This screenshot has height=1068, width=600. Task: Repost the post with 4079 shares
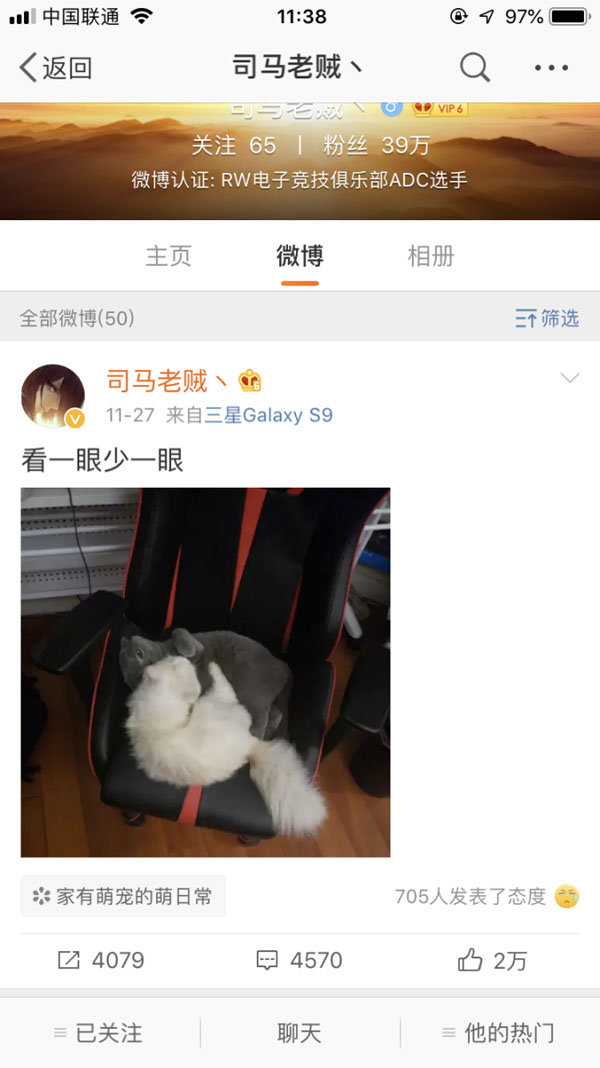101,960
